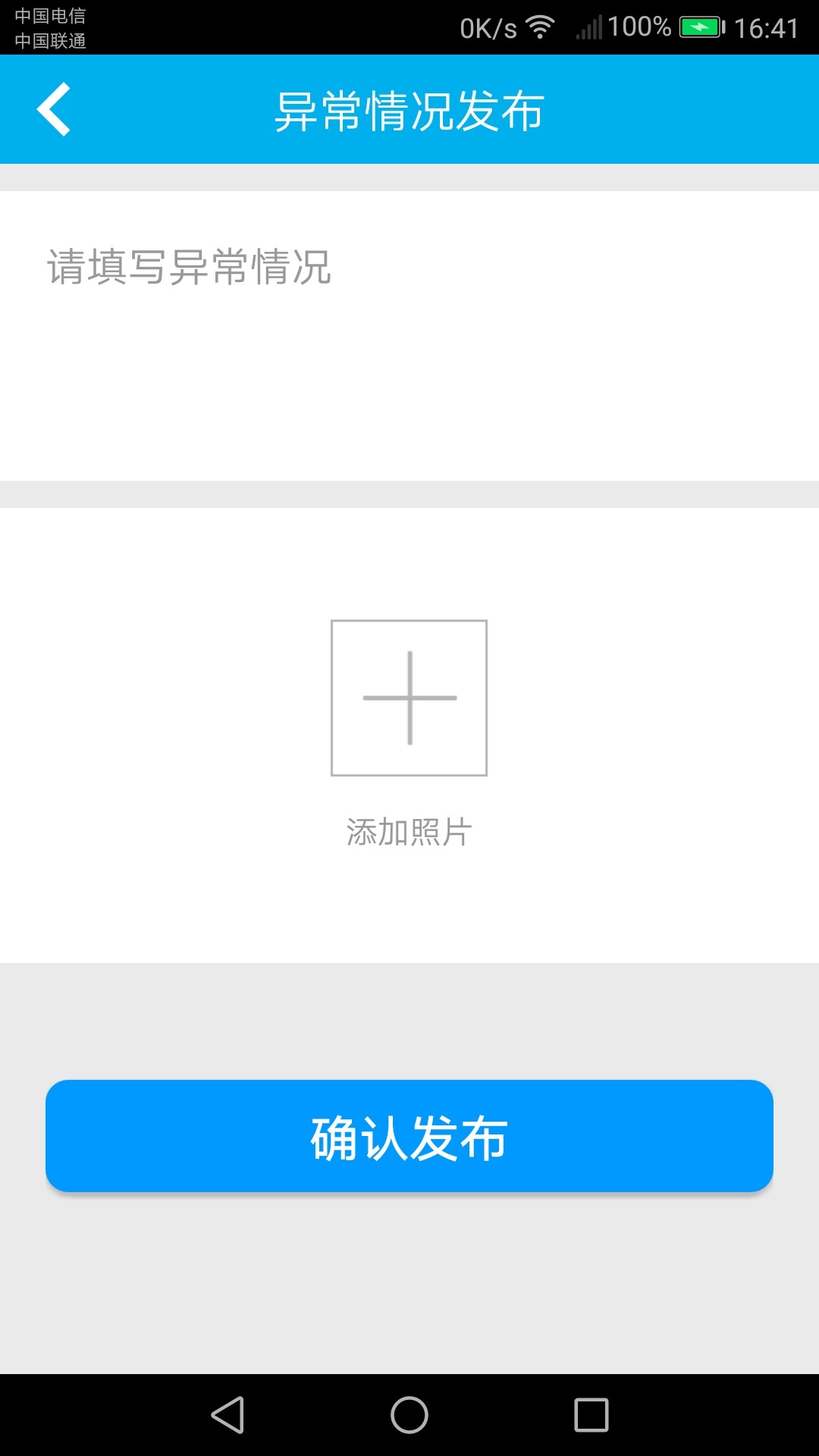This screenshot has width=819, height=1456.
Task: Tap the system home button
Action: tap(409, 1415)
